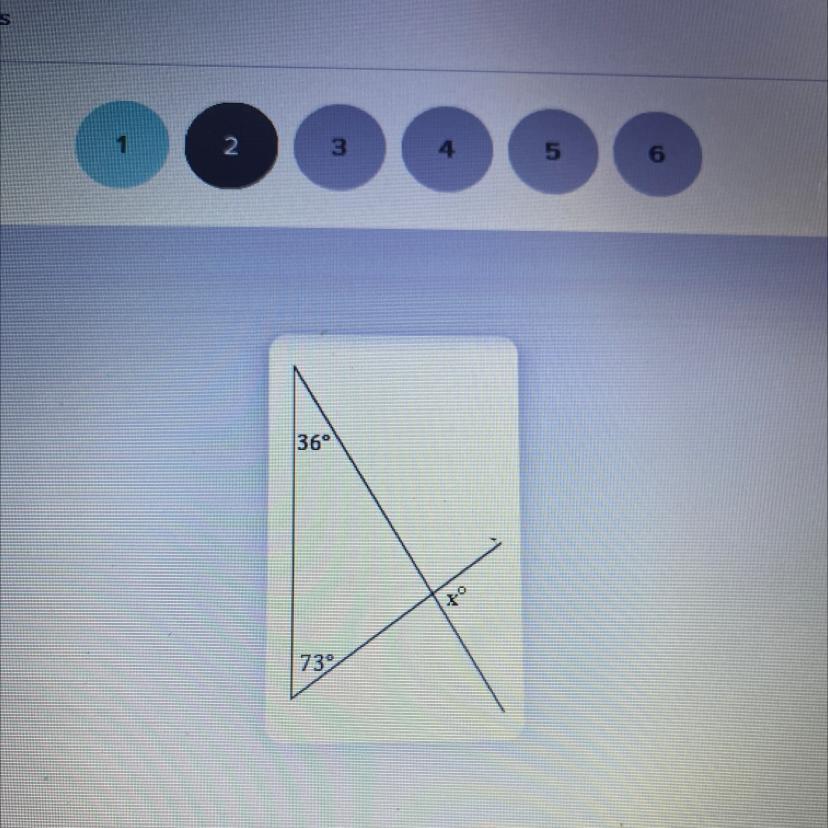Image resolution: width=828 pixels, height=828 pixels.
Task: Navigate to question 6
Action: (x=656, y=155)
